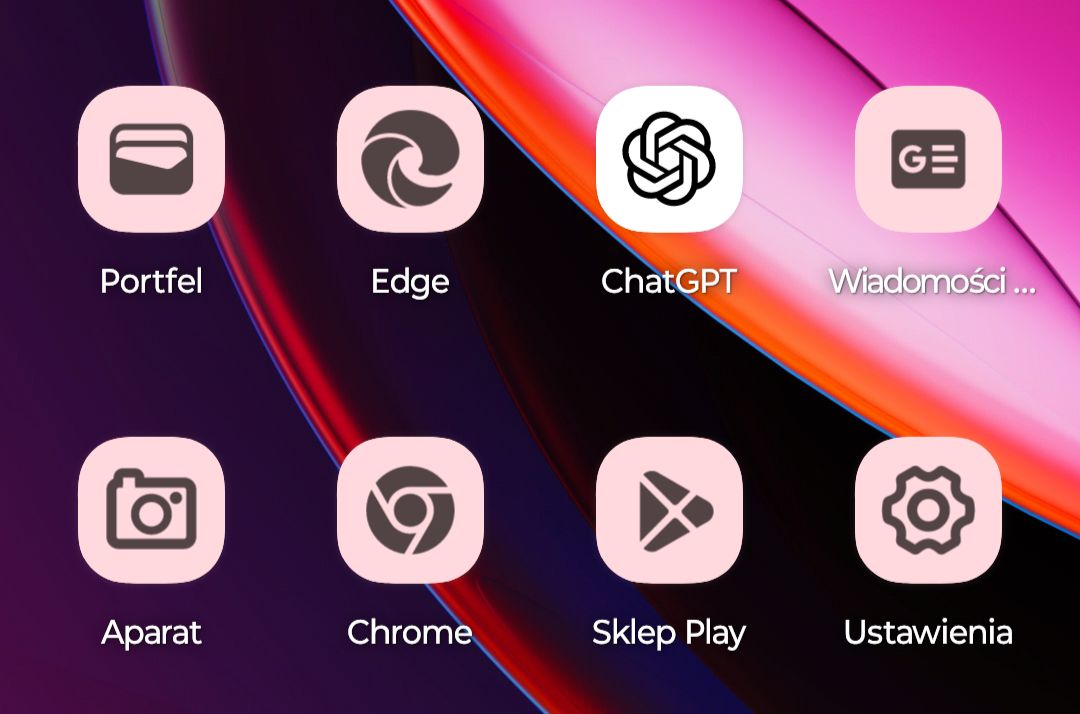Open the Portfel wallet app
Screen dimensions: 1080x714
151,159
